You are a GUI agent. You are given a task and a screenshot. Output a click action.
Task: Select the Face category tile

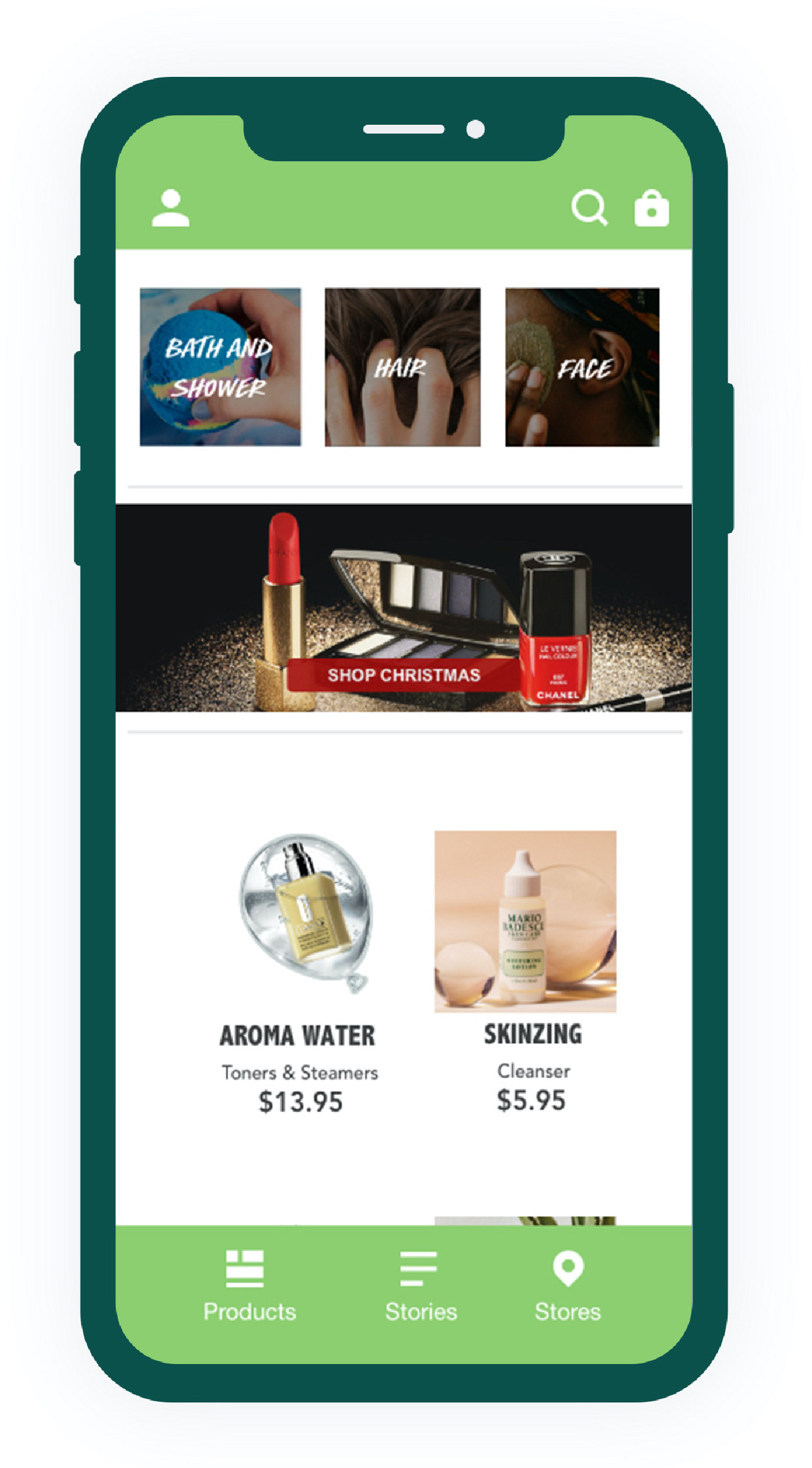pyautogui.click(x=582, y=367)
